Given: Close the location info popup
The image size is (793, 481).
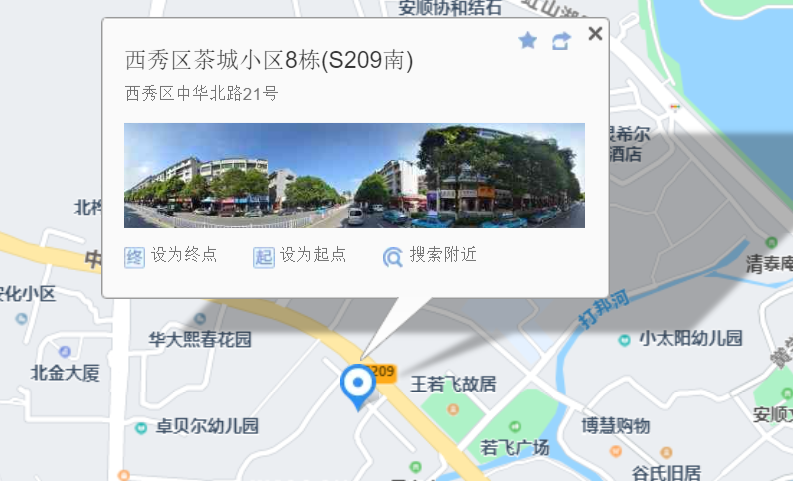Looking at the screenshot, I should (595, 34).
